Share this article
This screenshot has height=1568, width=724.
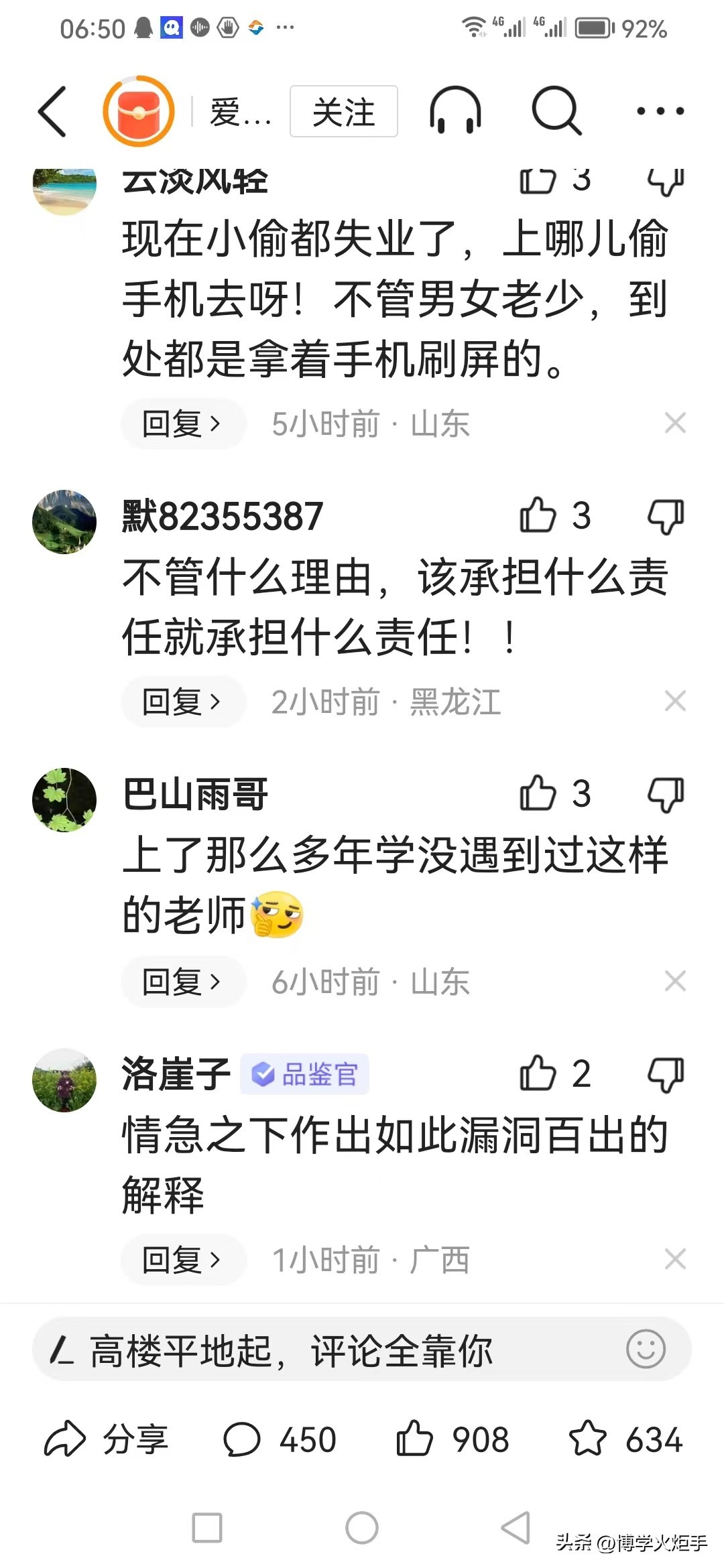106,1439
